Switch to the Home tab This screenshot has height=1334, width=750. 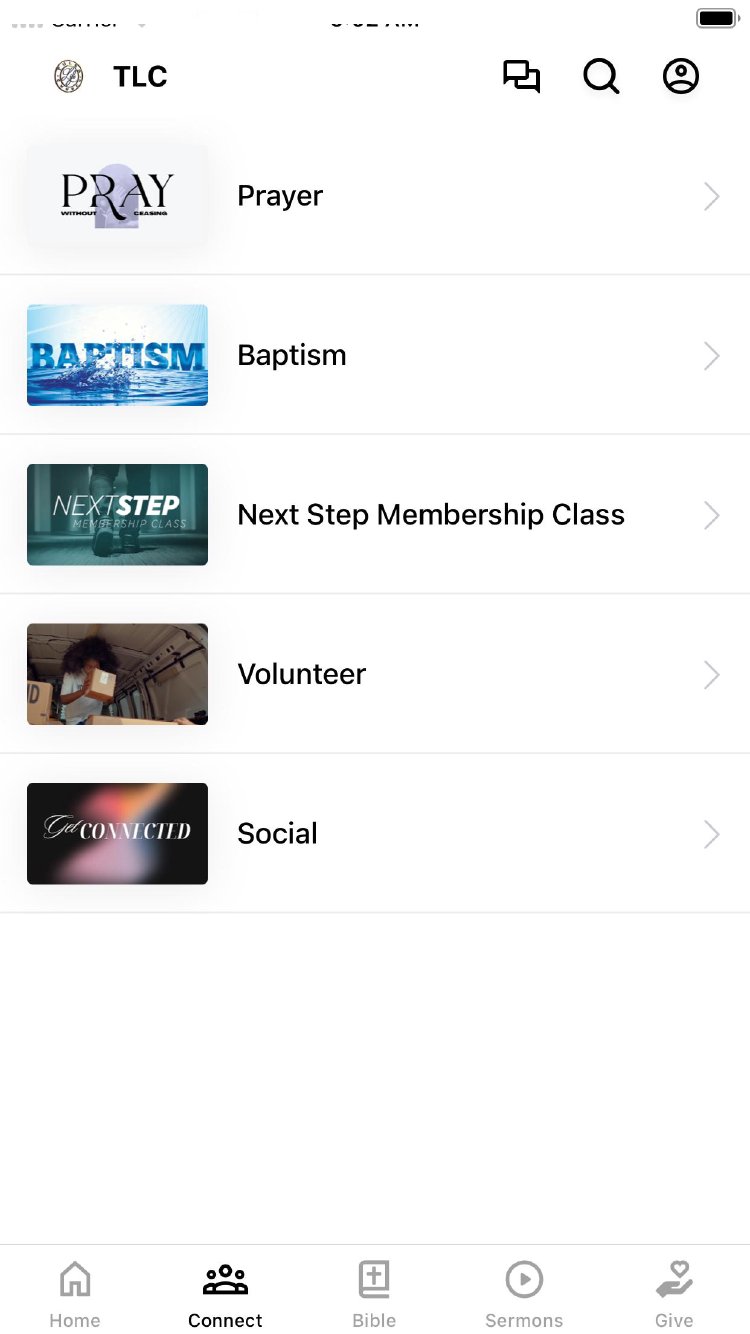pos(75,1294)
